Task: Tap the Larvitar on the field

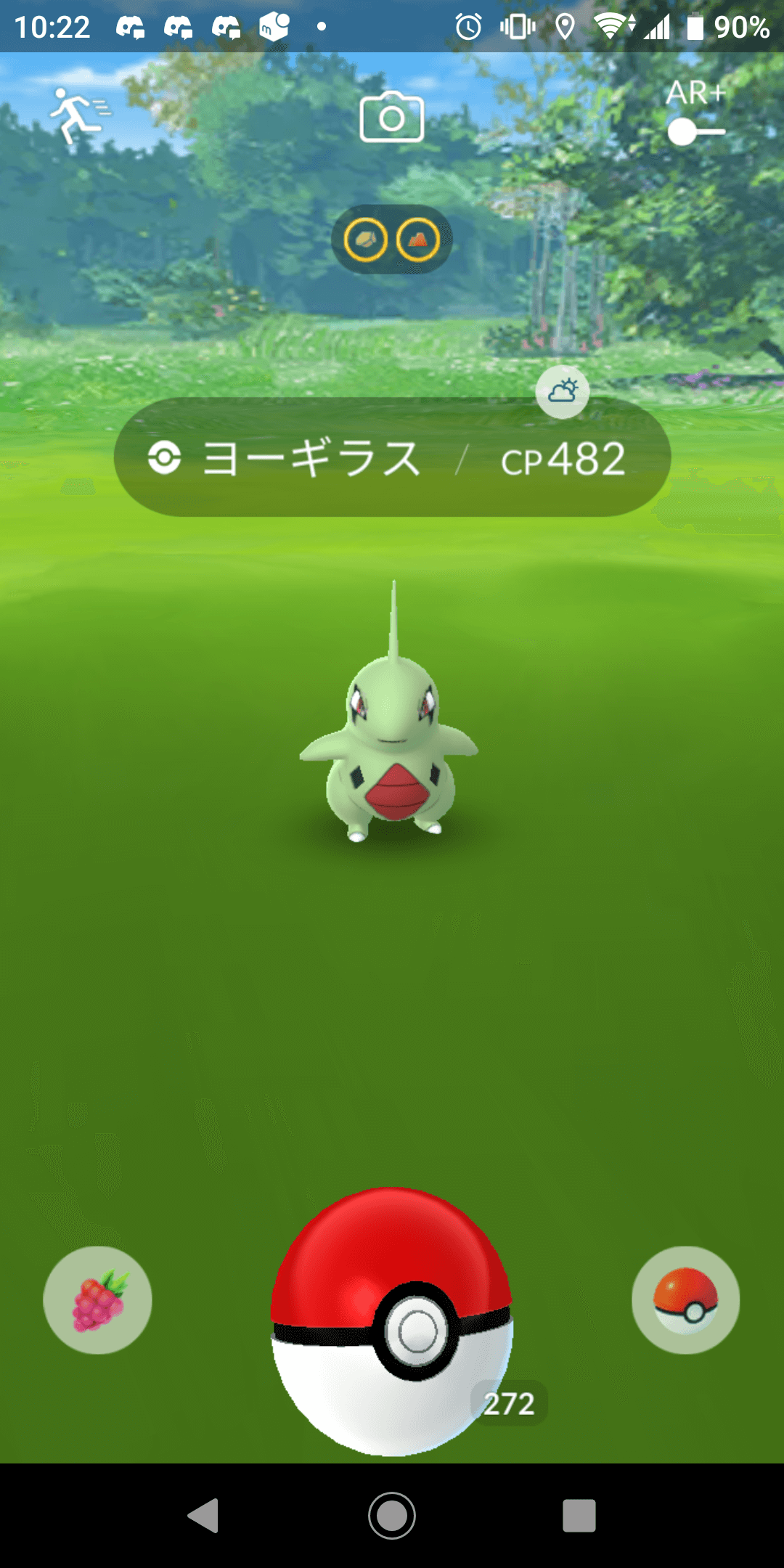Action: [x=390, y=748]
